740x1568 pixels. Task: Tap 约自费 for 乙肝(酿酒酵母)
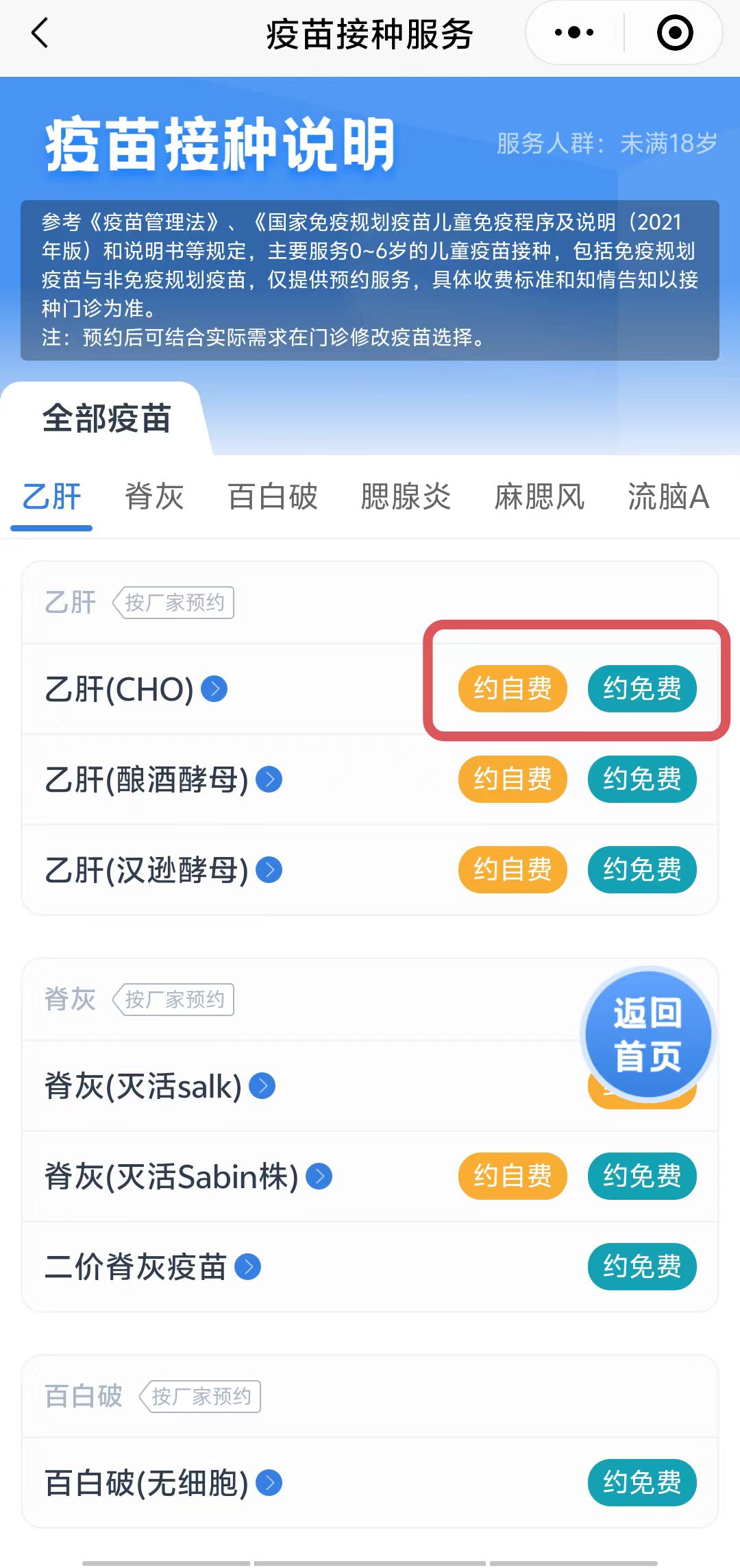(513, 779)
